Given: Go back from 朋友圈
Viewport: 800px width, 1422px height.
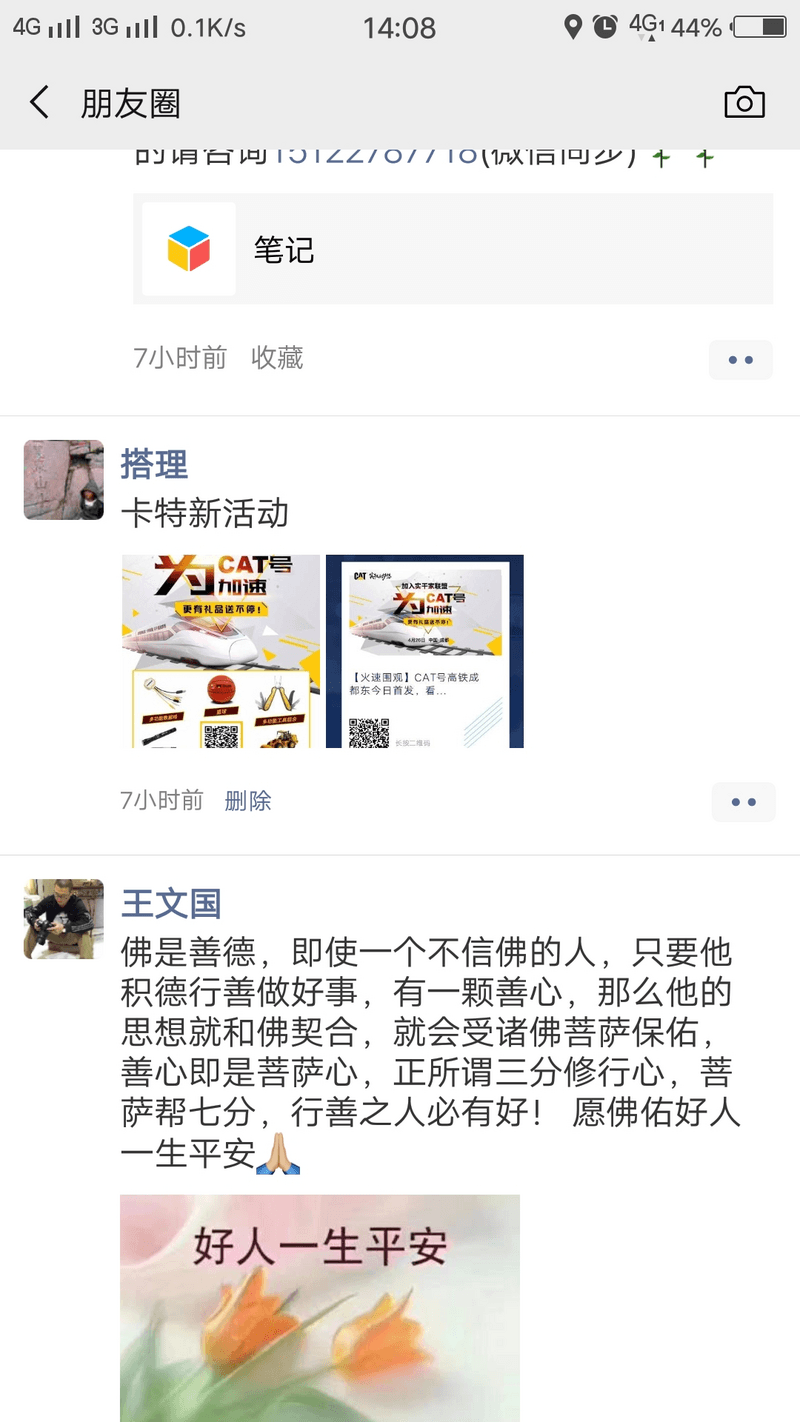Looking at the screenshot, I should click(x=39, y=103).
